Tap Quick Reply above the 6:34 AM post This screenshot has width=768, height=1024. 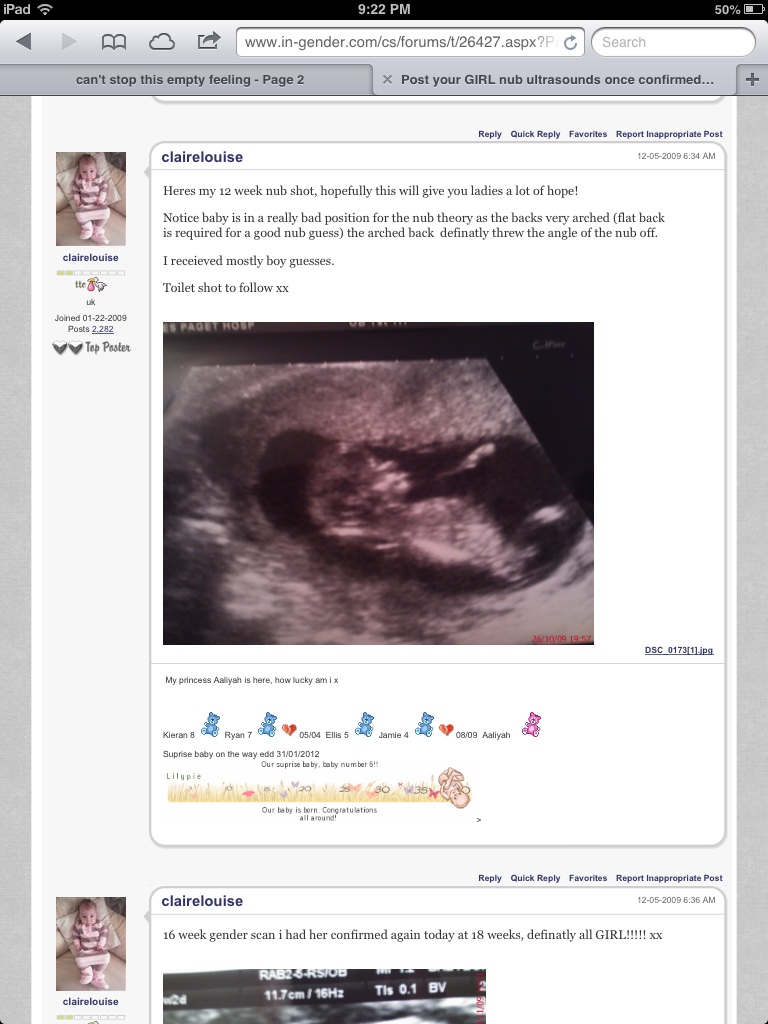[535, 134]
